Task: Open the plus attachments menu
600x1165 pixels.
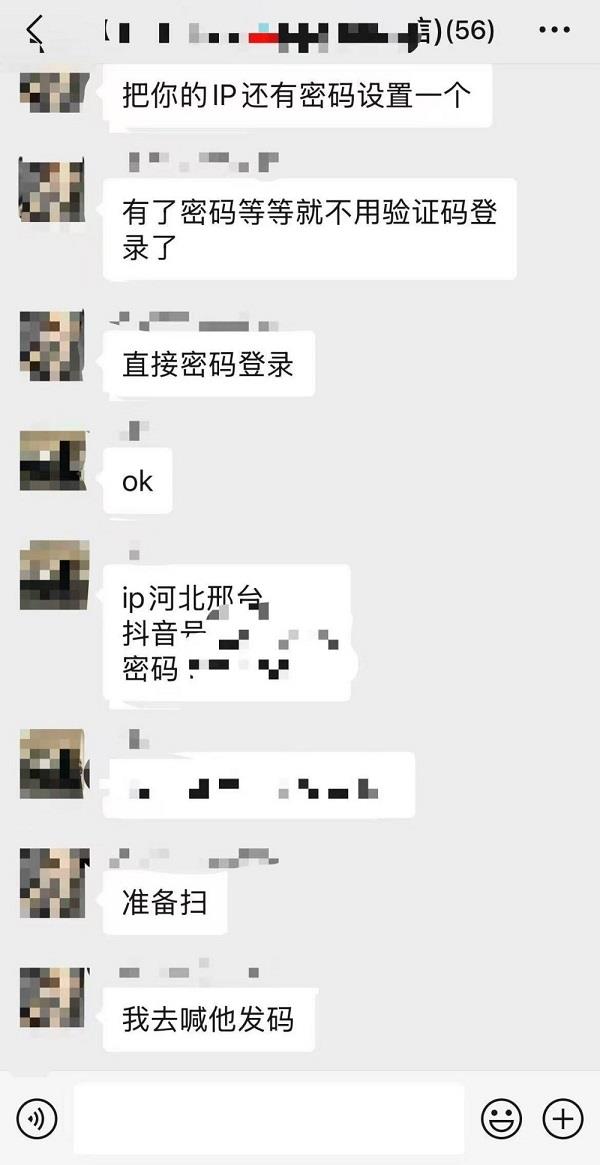Action: 562,1117
